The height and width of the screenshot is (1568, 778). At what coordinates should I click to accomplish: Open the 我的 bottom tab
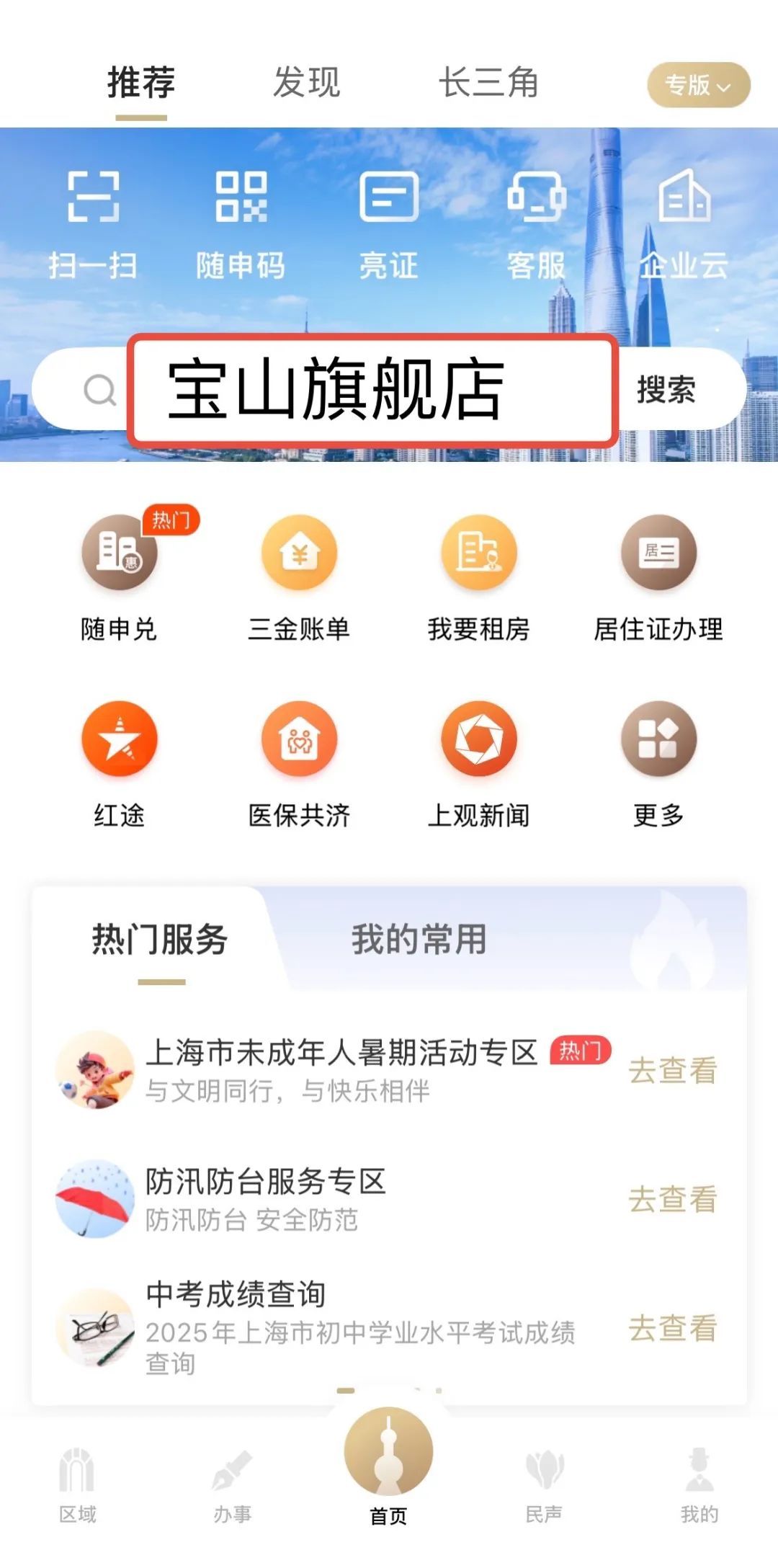699,1486
